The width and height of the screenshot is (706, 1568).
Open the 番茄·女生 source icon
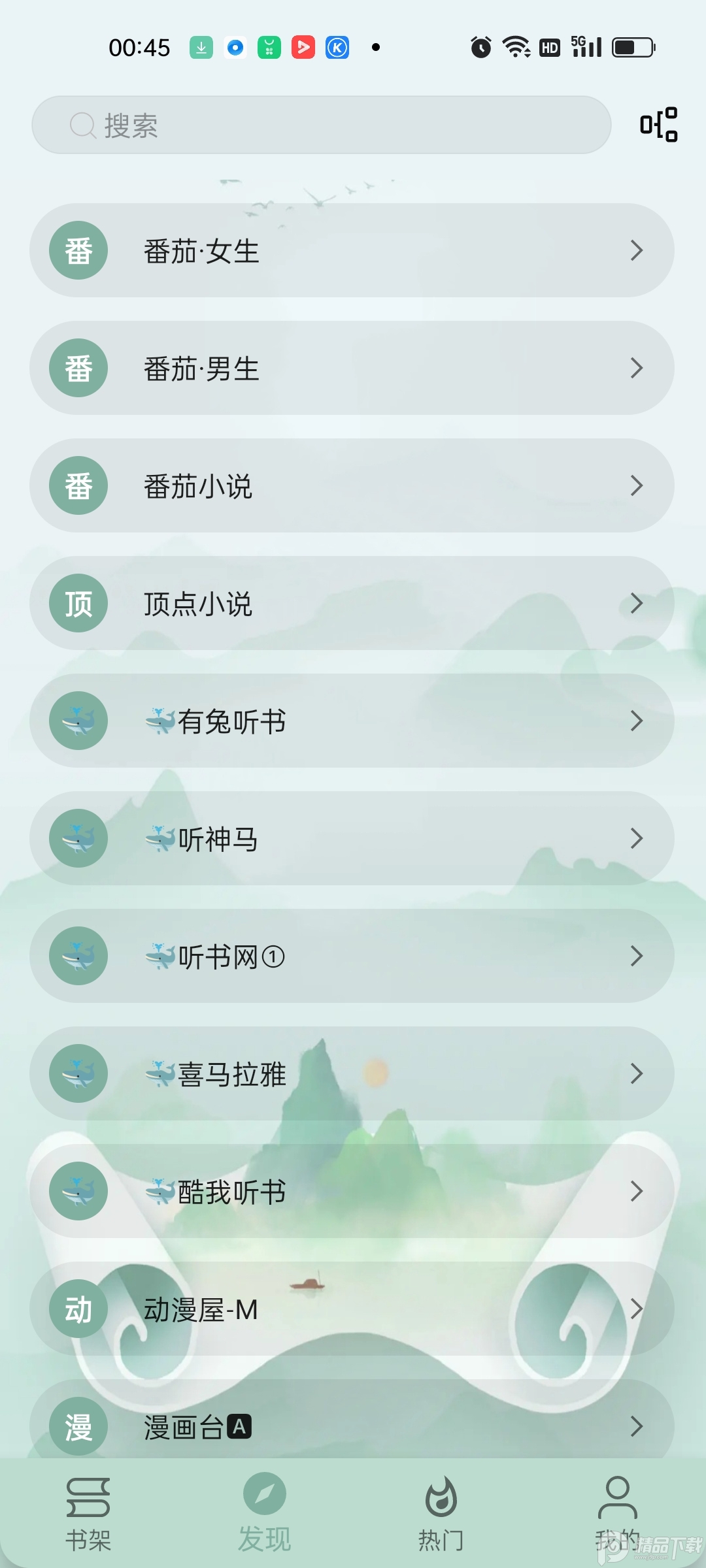click(x=77, y=250)
